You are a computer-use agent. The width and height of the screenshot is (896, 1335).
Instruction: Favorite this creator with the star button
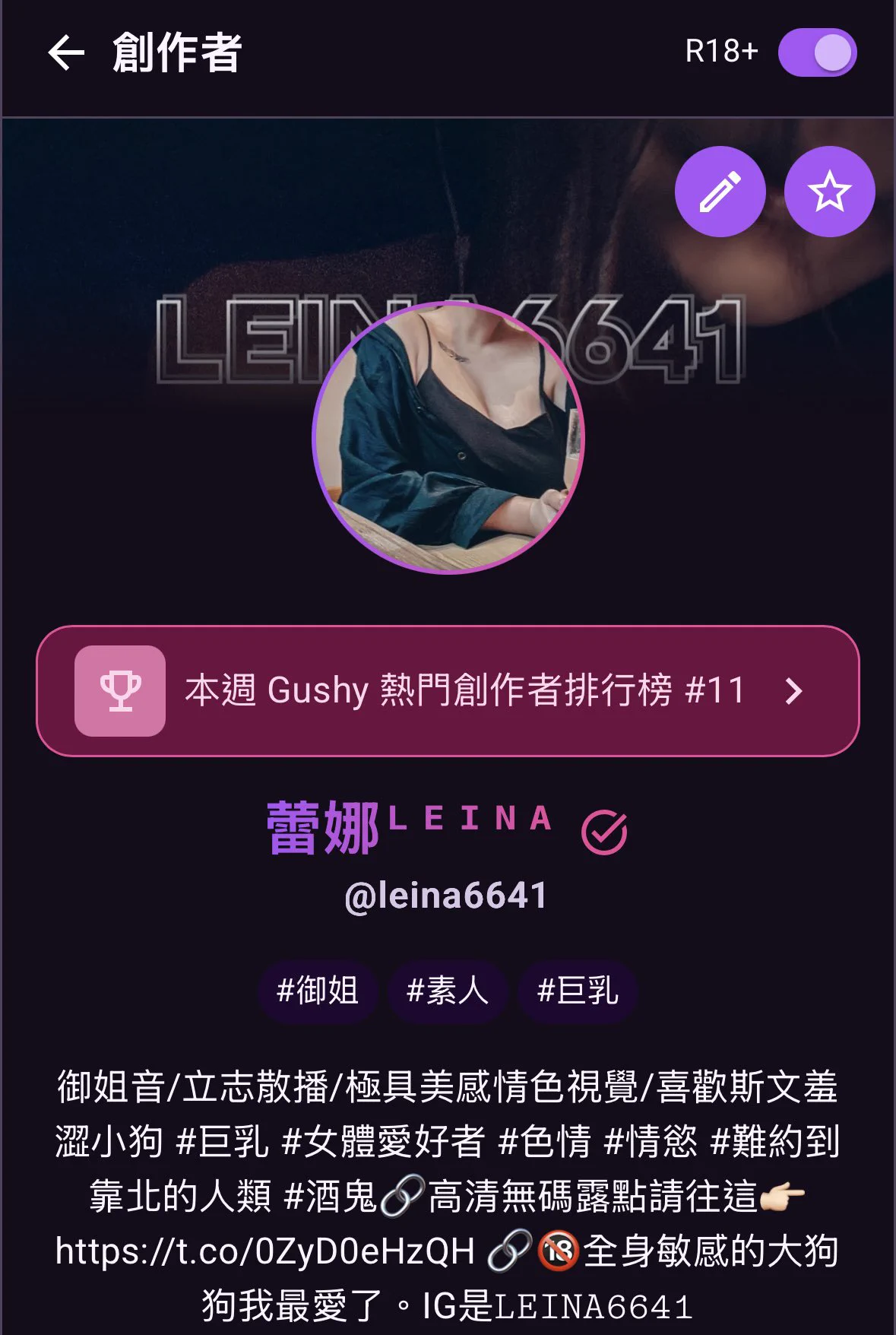point(829,192)
